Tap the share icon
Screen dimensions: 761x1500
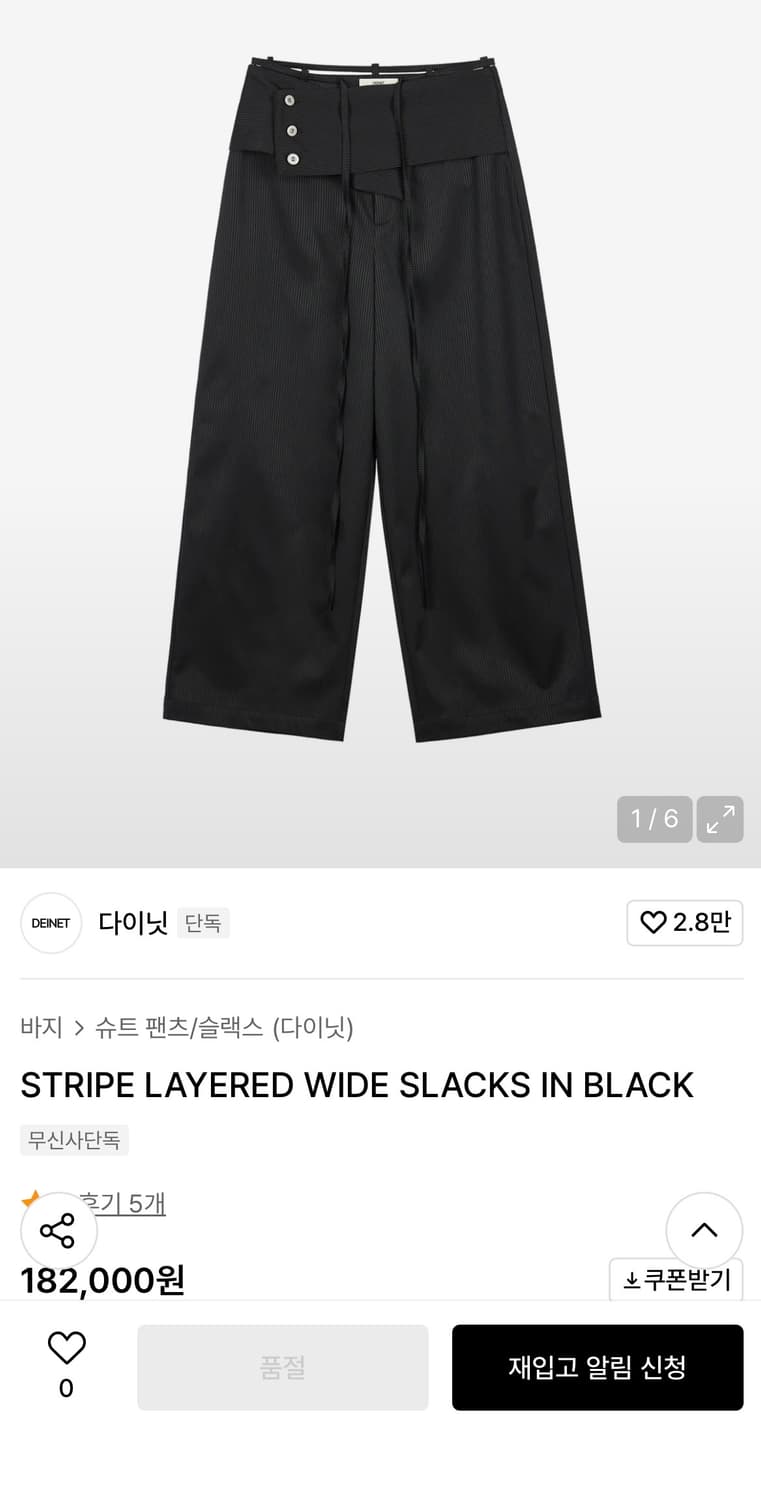pyautogui.click(x=58, y=1231)
